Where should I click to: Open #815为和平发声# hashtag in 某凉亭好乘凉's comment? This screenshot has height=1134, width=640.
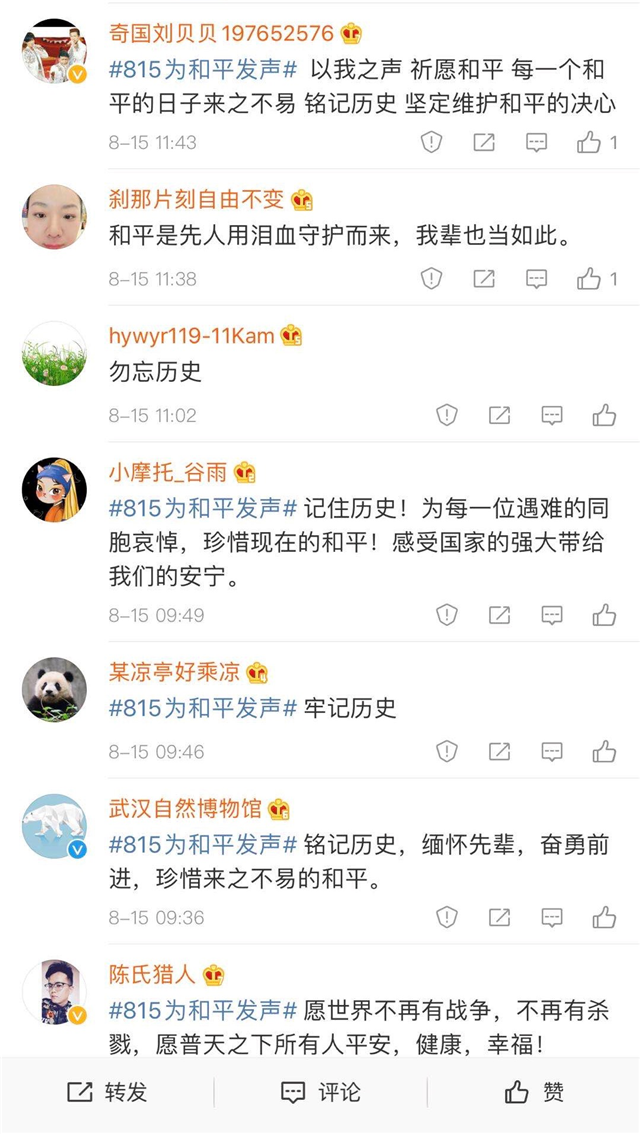coord(203,708)
